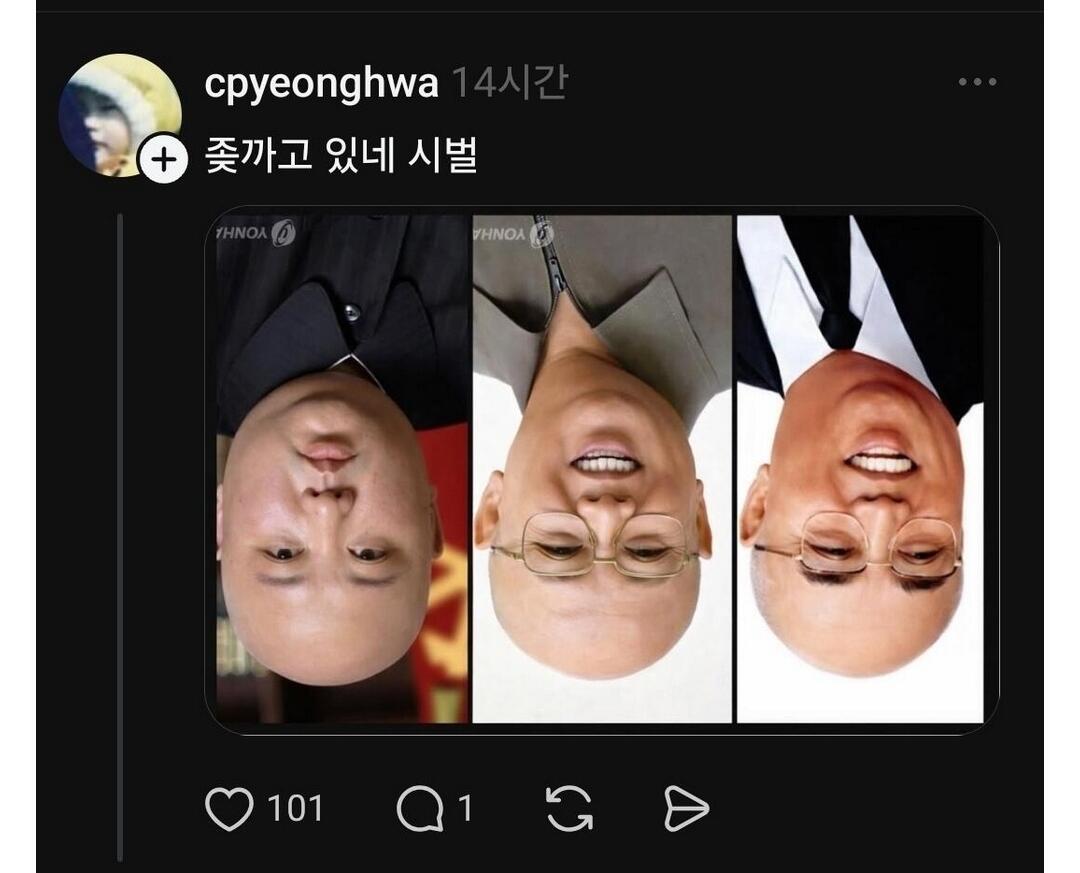Open replies with the comment bubble icon
The width and height of the screenshot is (1080, 873).
coord(420,809)
